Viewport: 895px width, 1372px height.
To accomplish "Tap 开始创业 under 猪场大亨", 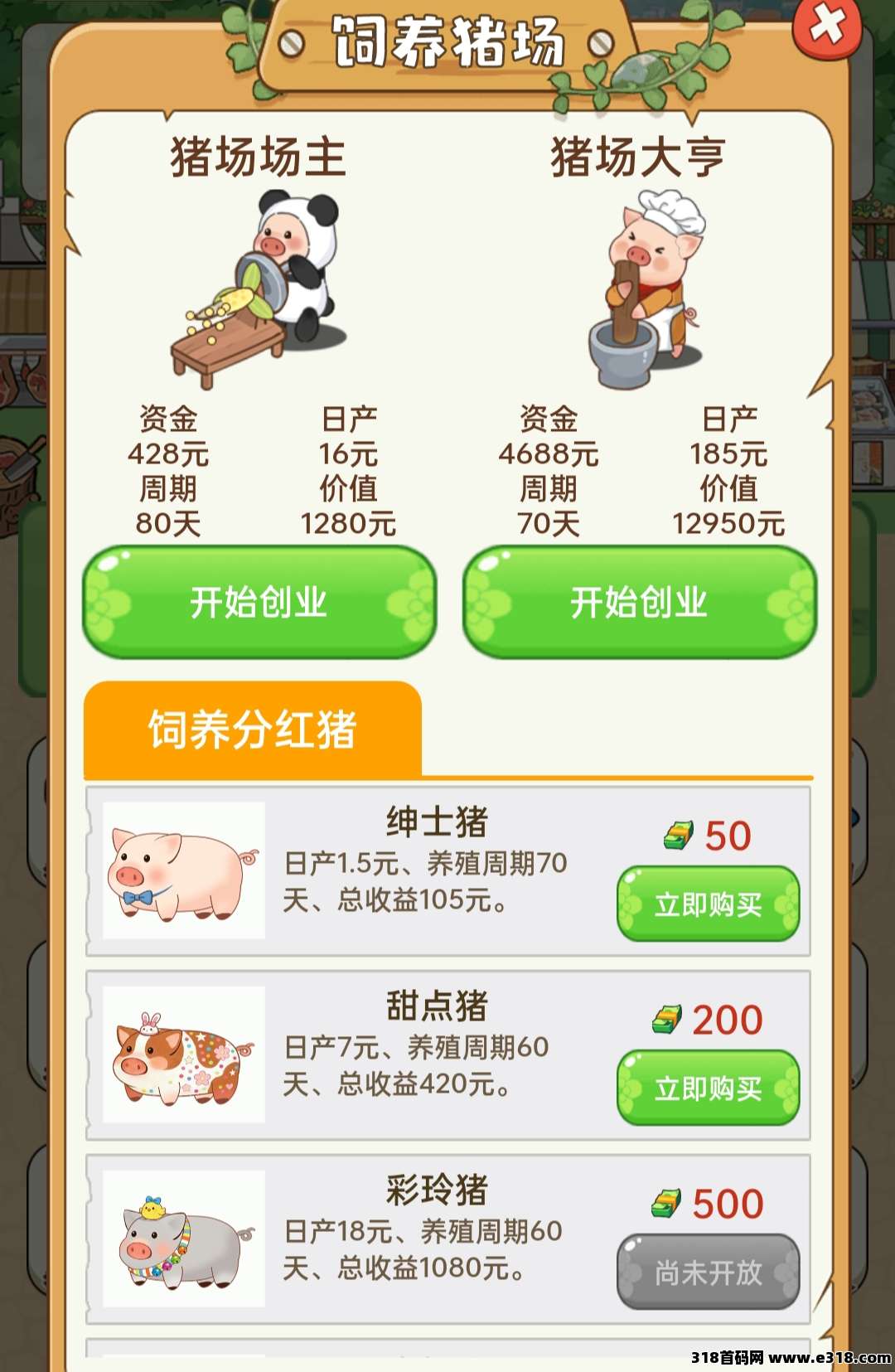I will pos(640,602).
